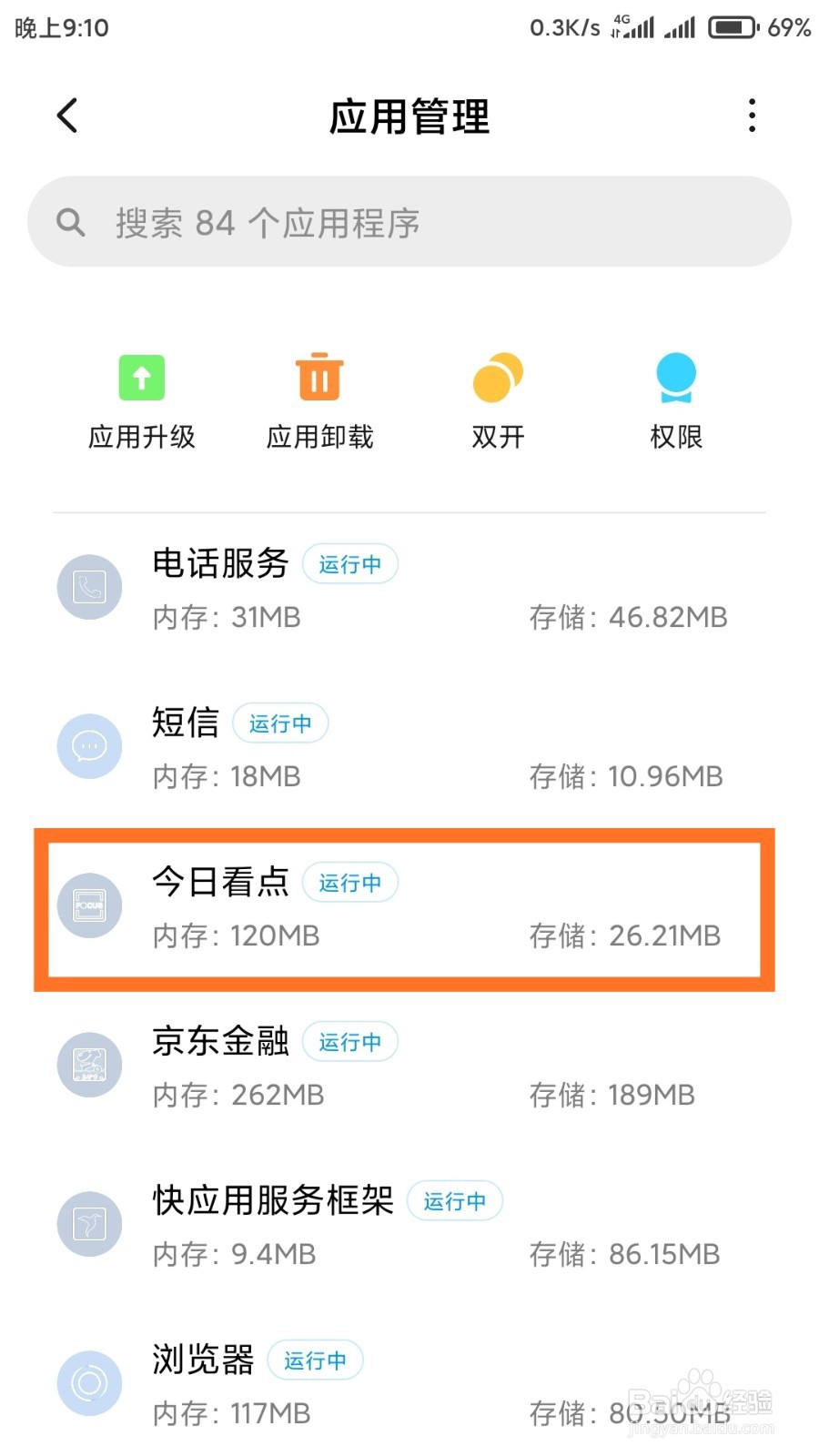819x1456 pixels.
Task: Click the 运行中 badge on 快应用服务框架
Action: (455, 1201)
